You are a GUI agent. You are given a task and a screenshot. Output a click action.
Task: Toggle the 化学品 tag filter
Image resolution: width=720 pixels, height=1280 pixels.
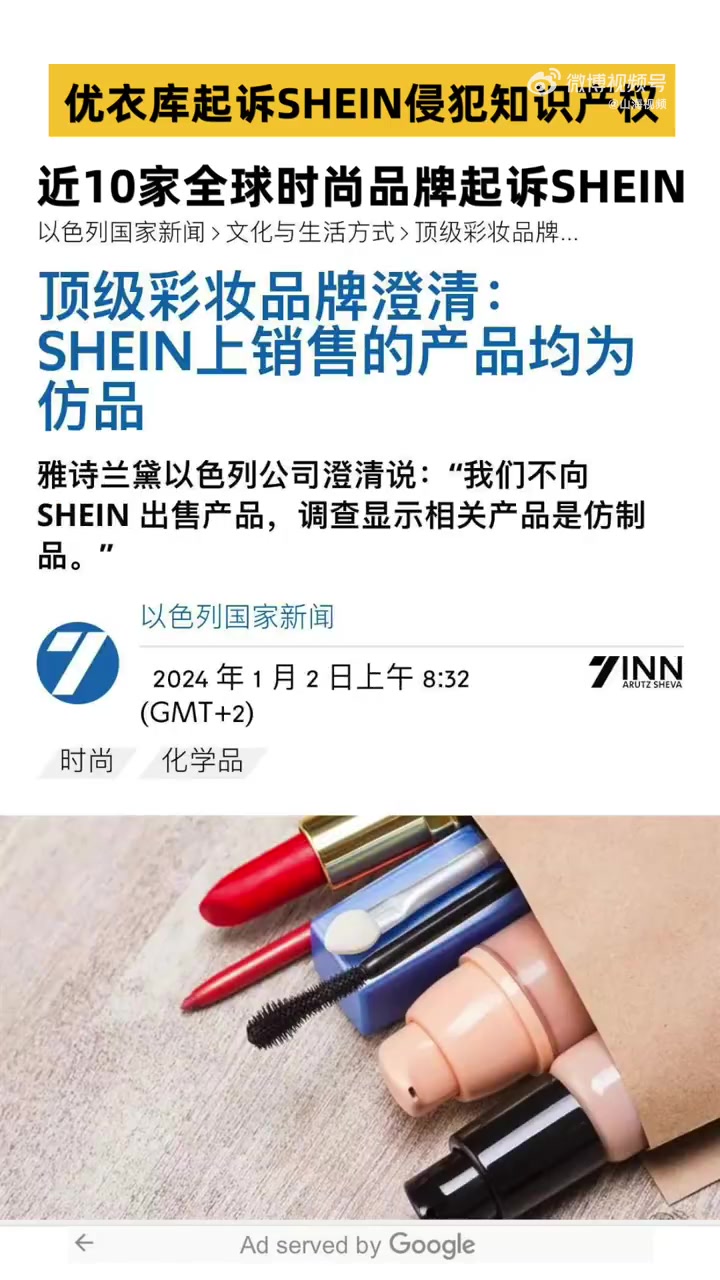(202, 761)
